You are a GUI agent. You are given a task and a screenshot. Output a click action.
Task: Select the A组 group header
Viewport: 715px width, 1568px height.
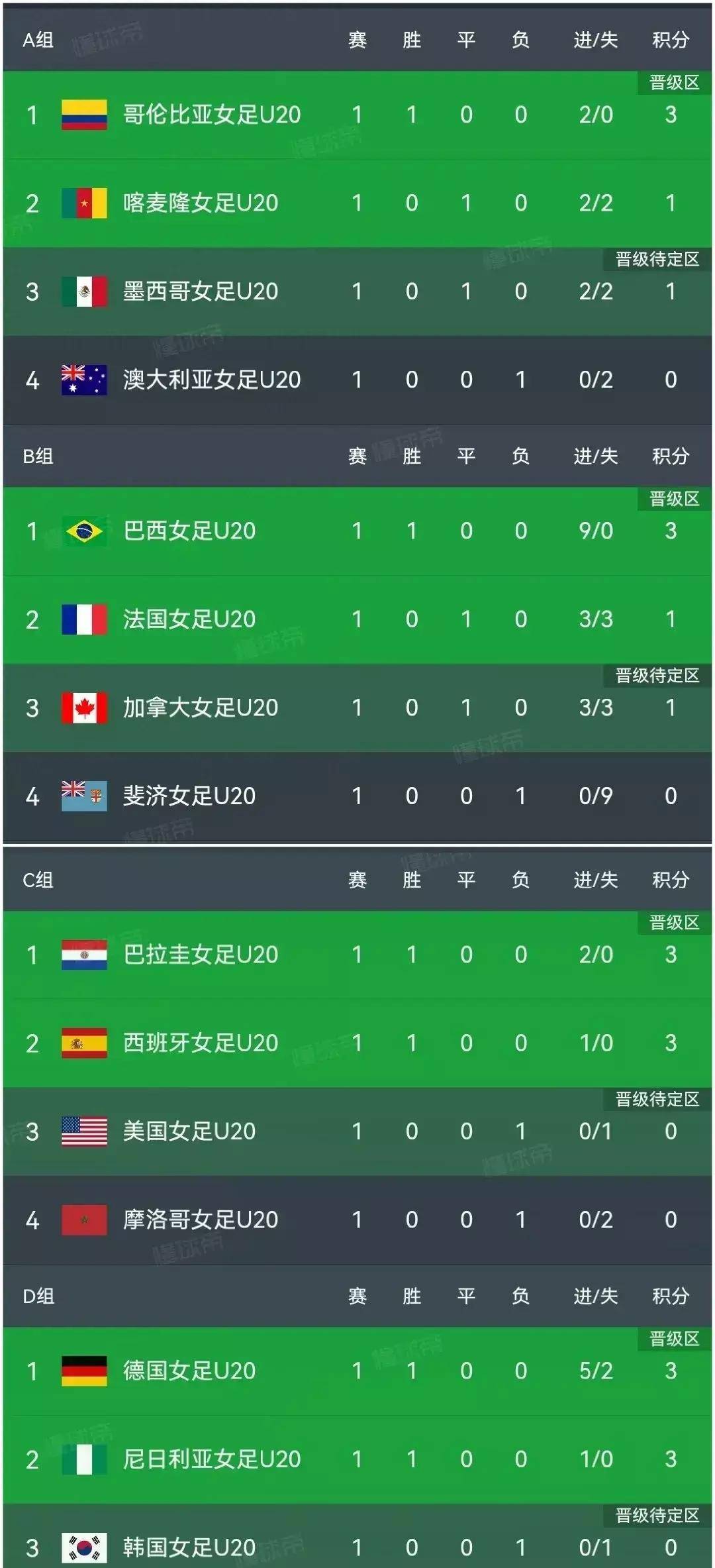[x=36, y=40]
